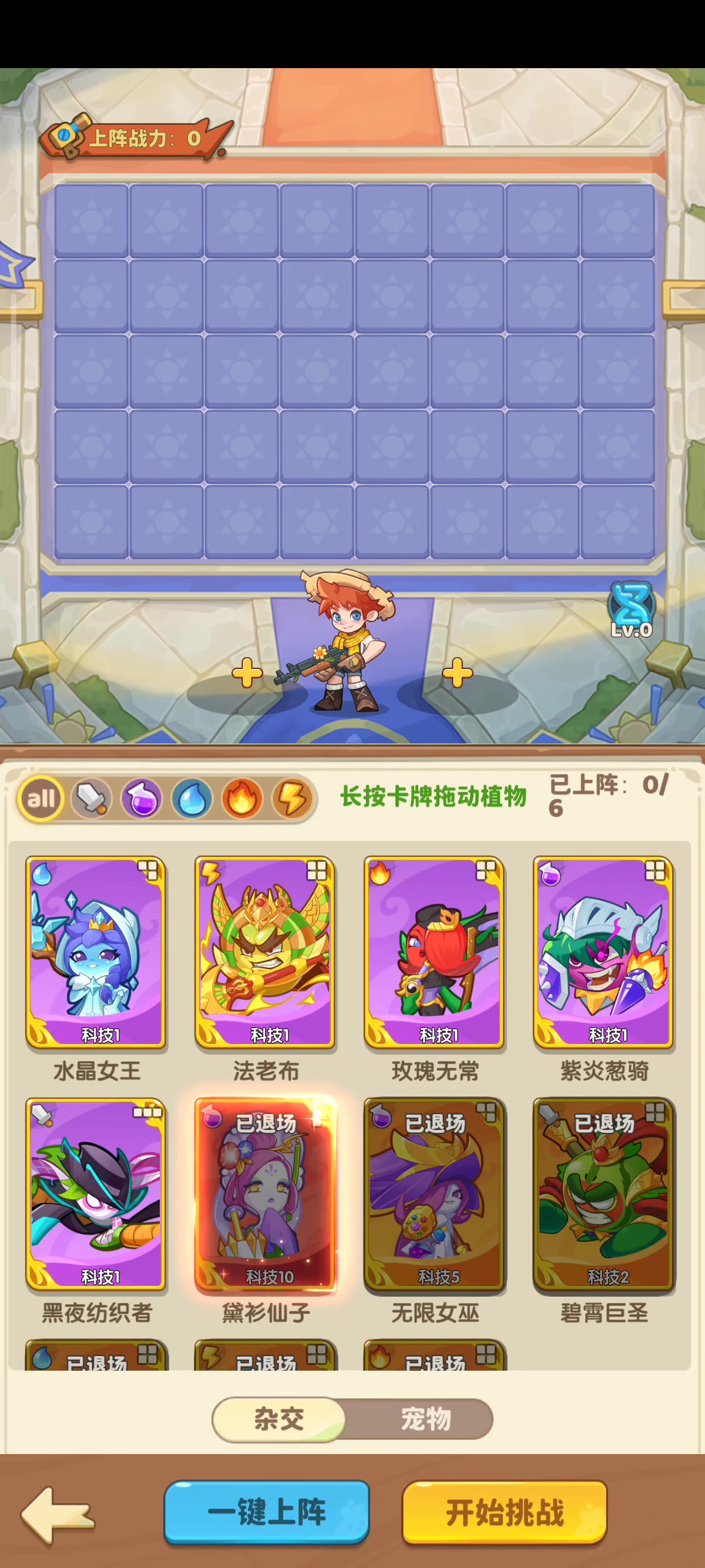This screenshot has width=705, height=1568.
Task: Select the 'all' plant filter
Action: (x=41, y=798)
